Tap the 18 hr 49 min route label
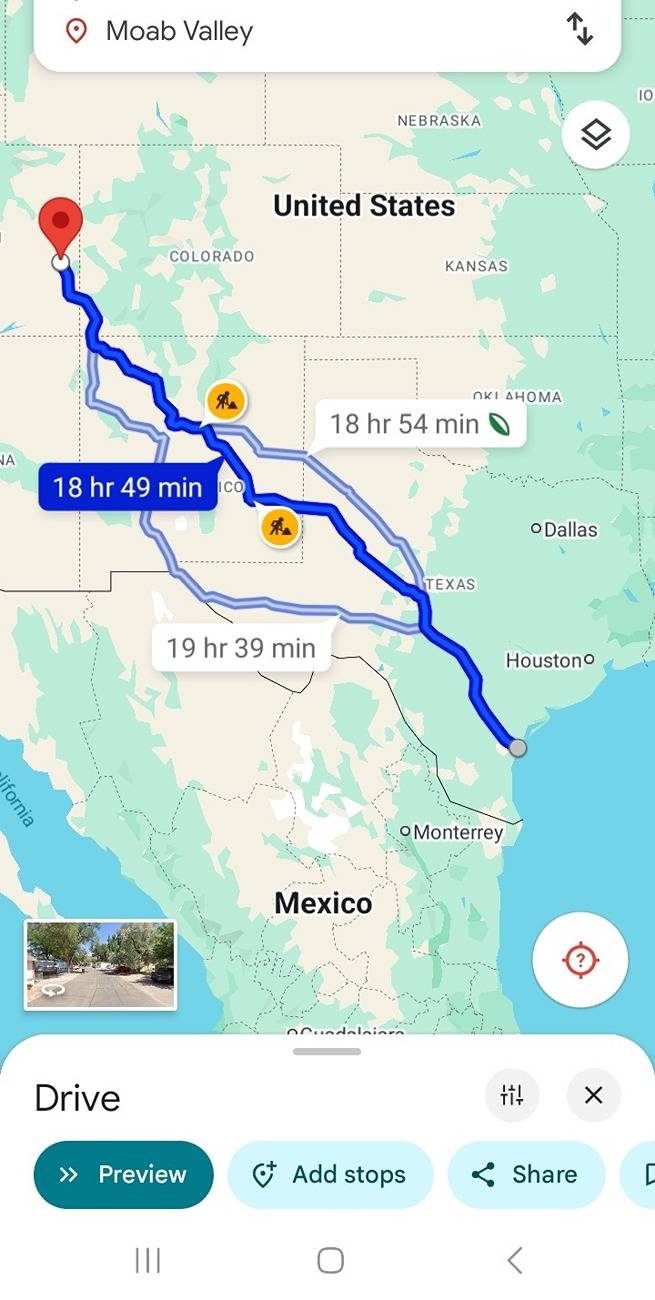Viewport: 655px width, 1300px height. [127, 487]
